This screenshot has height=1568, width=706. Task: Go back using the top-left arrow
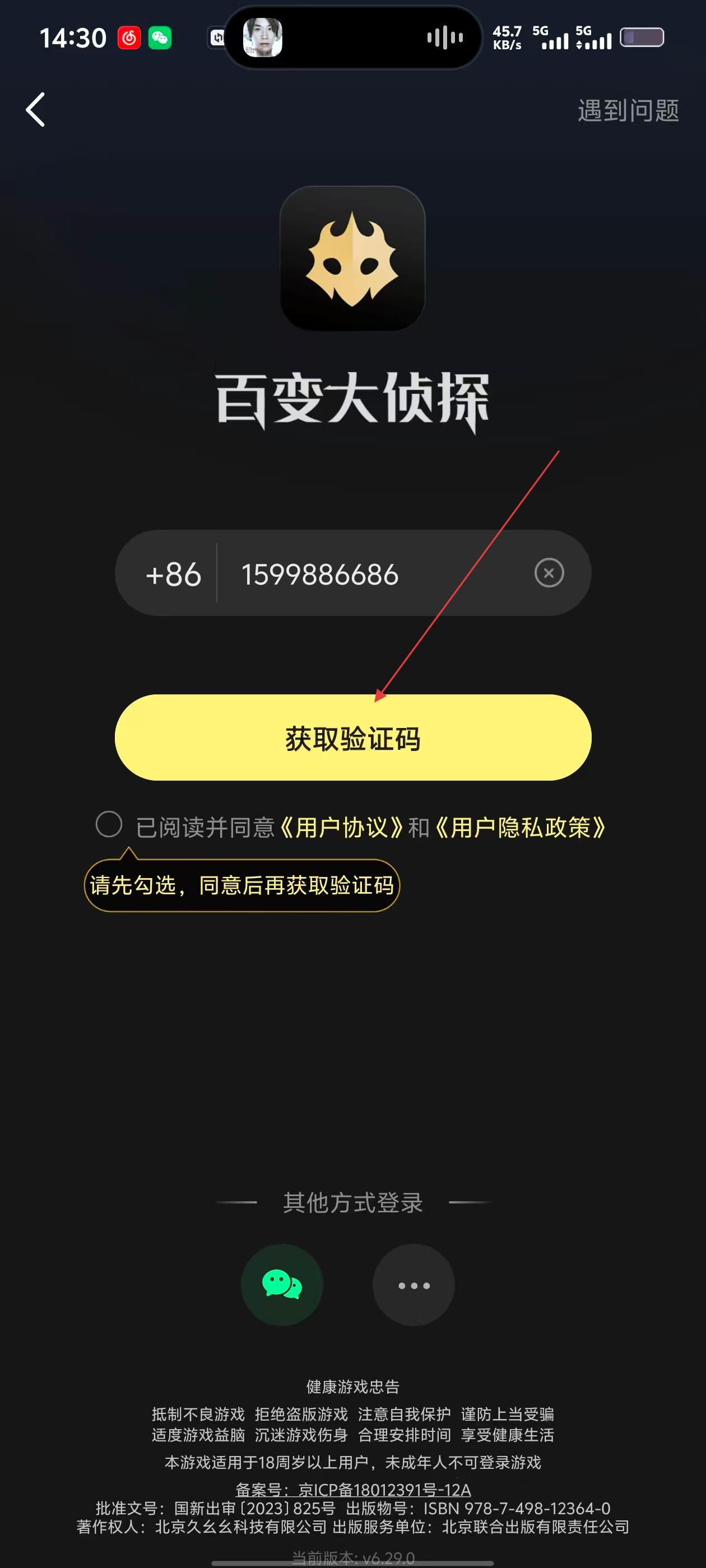coord(36,110)
